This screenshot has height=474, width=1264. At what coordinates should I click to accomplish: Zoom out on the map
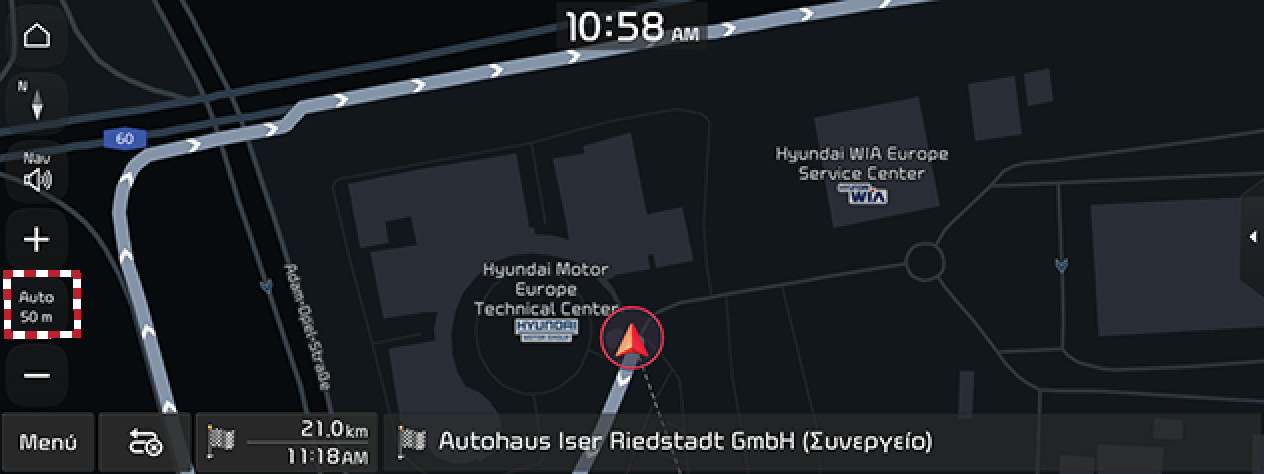click(37, 376)
